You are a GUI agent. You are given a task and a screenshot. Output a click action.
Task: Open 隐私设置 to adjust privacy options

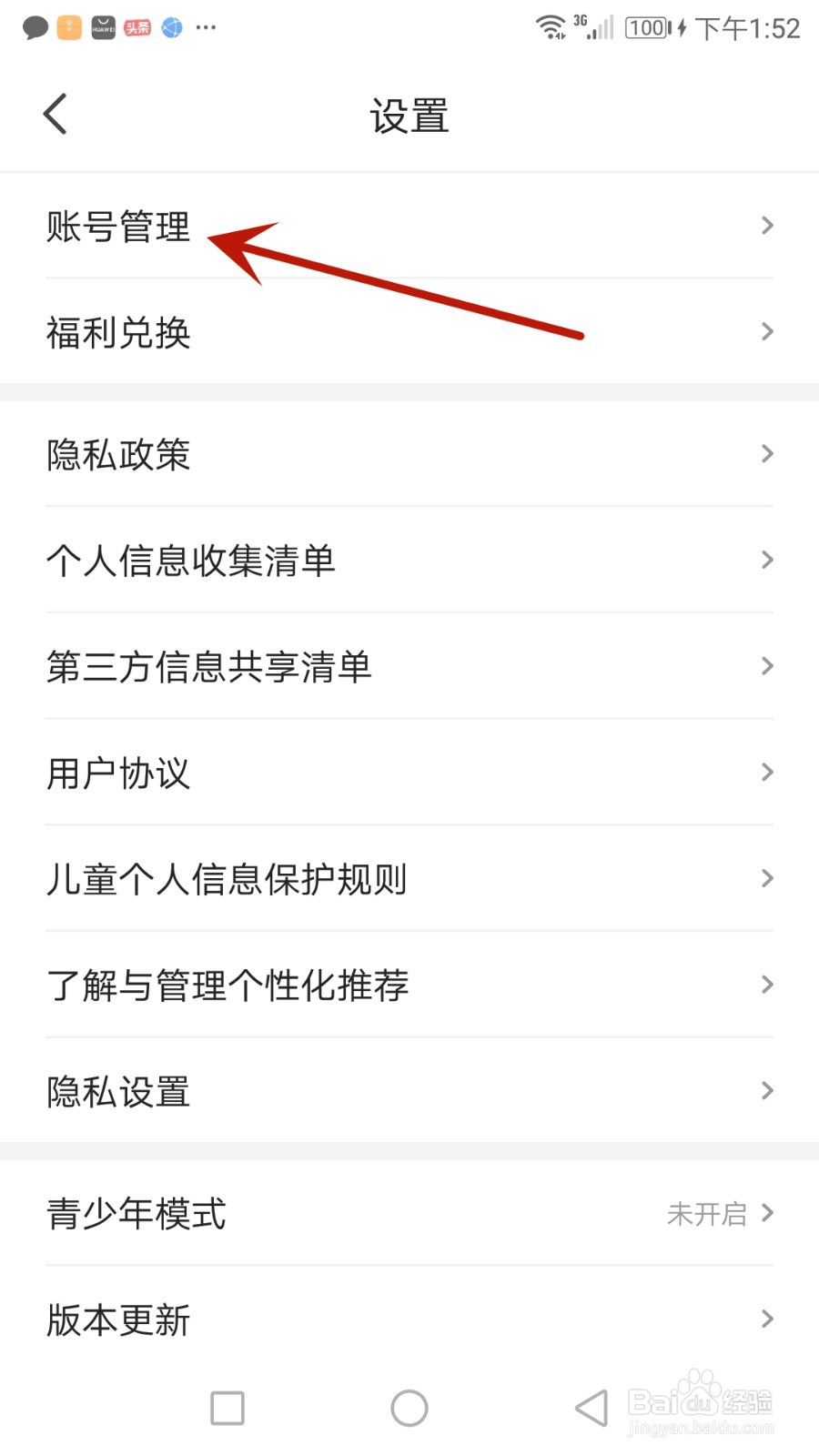tap(409, 1091)
